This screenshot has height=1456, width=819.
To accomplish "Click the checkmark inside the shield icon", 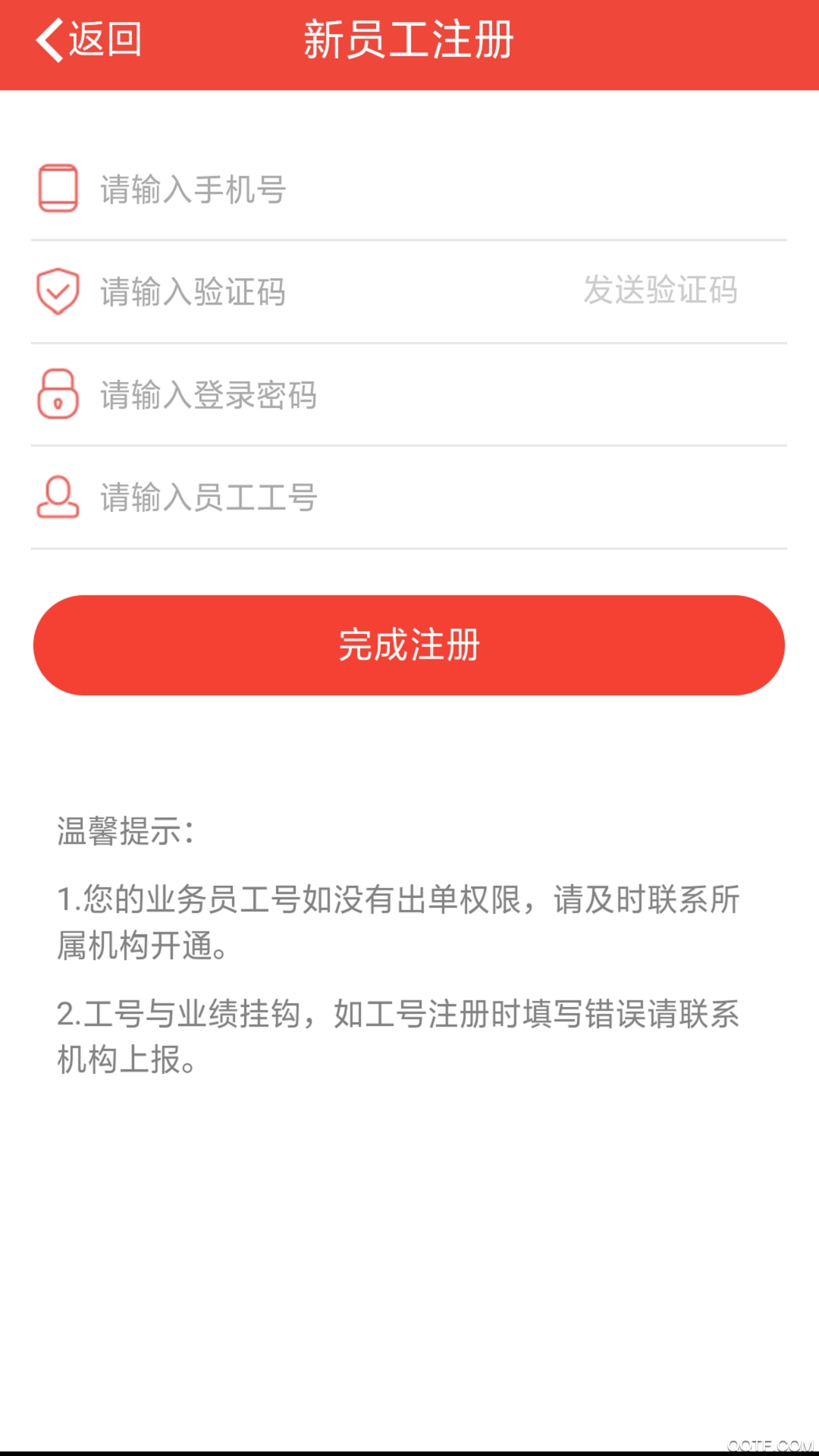I will tap(57, 290).
